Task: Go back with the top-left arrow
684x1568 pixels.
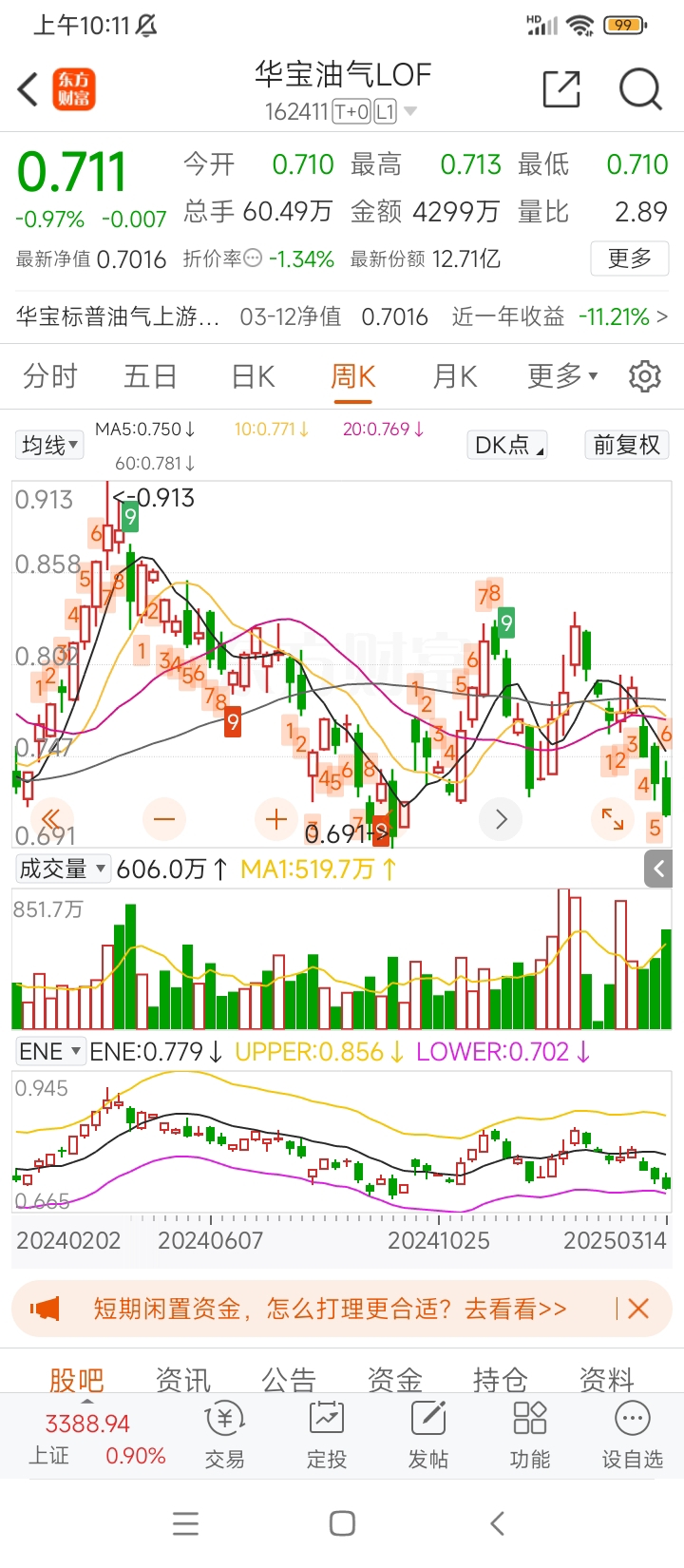Action: point(28,89)
